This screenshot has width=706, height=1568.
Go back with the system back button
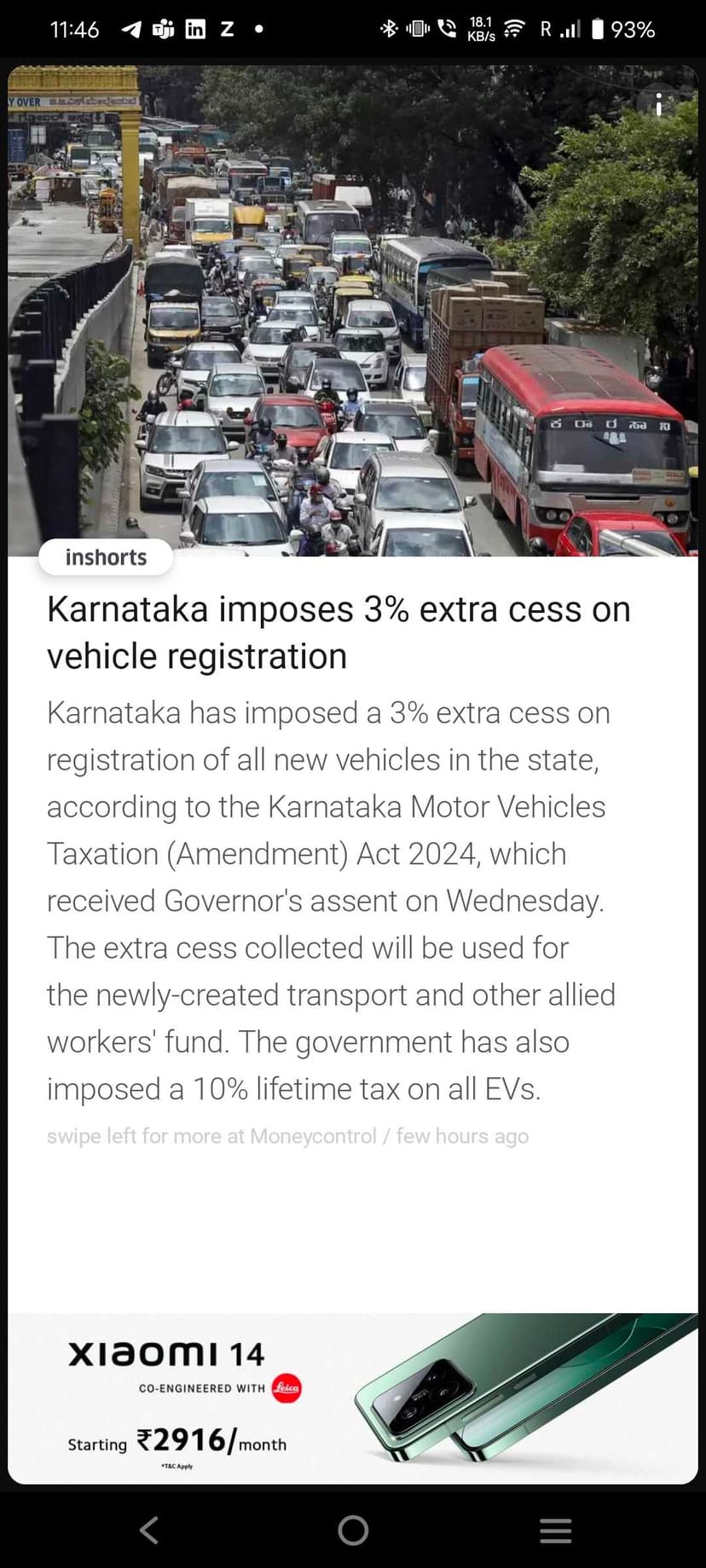tap(149, 1531)
